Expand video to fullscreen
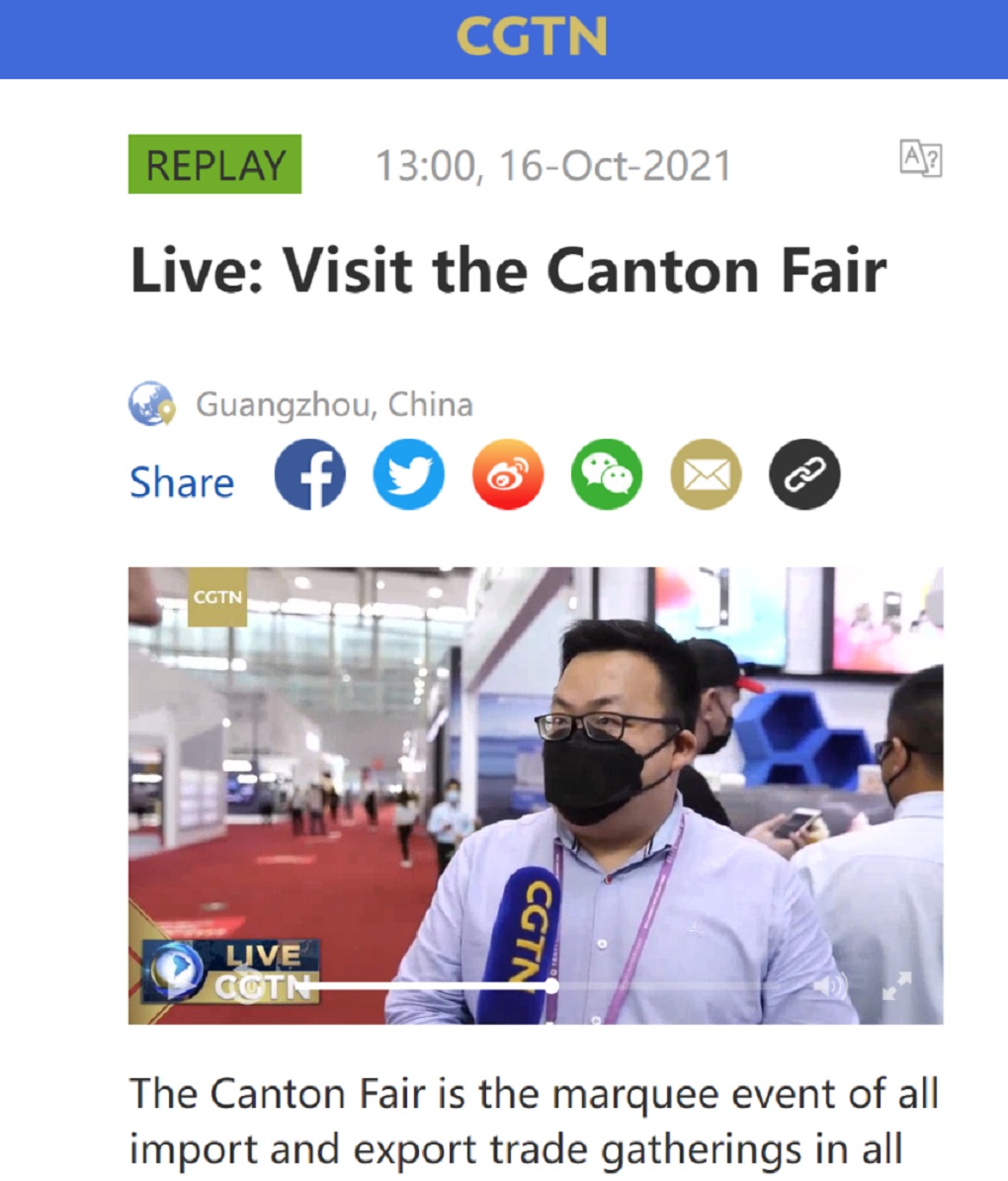This screenshot has width=1008, height=1181. (895, 985)
